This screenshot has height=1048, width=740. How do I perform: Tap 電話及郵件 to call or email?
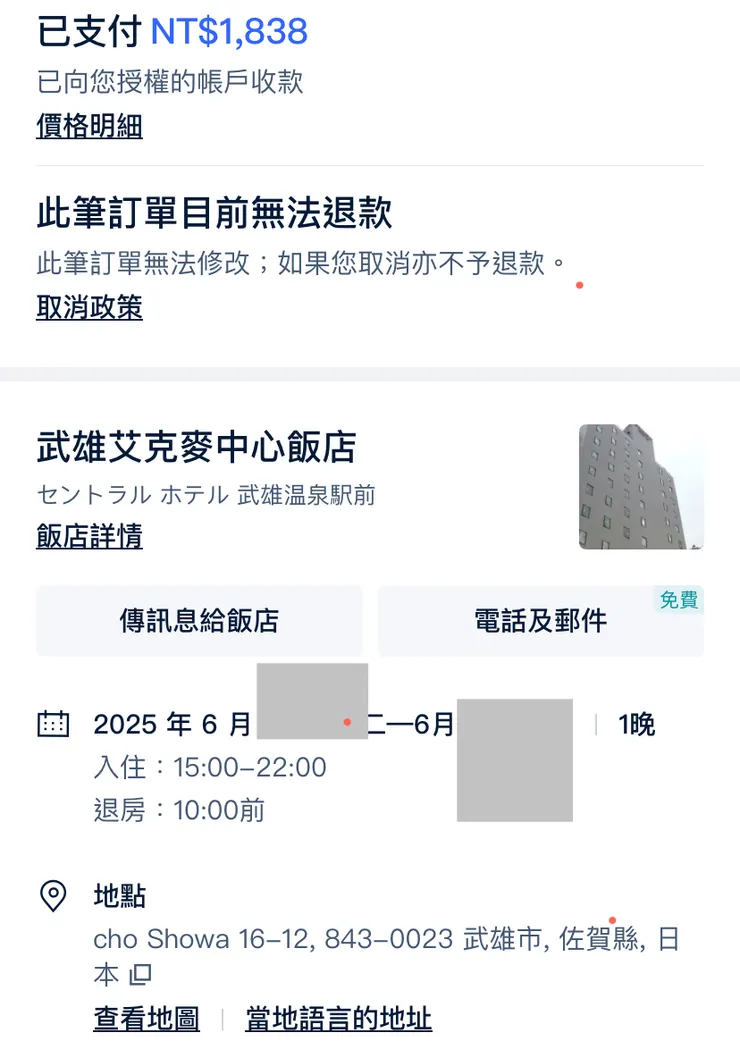[x=540, y=621]
